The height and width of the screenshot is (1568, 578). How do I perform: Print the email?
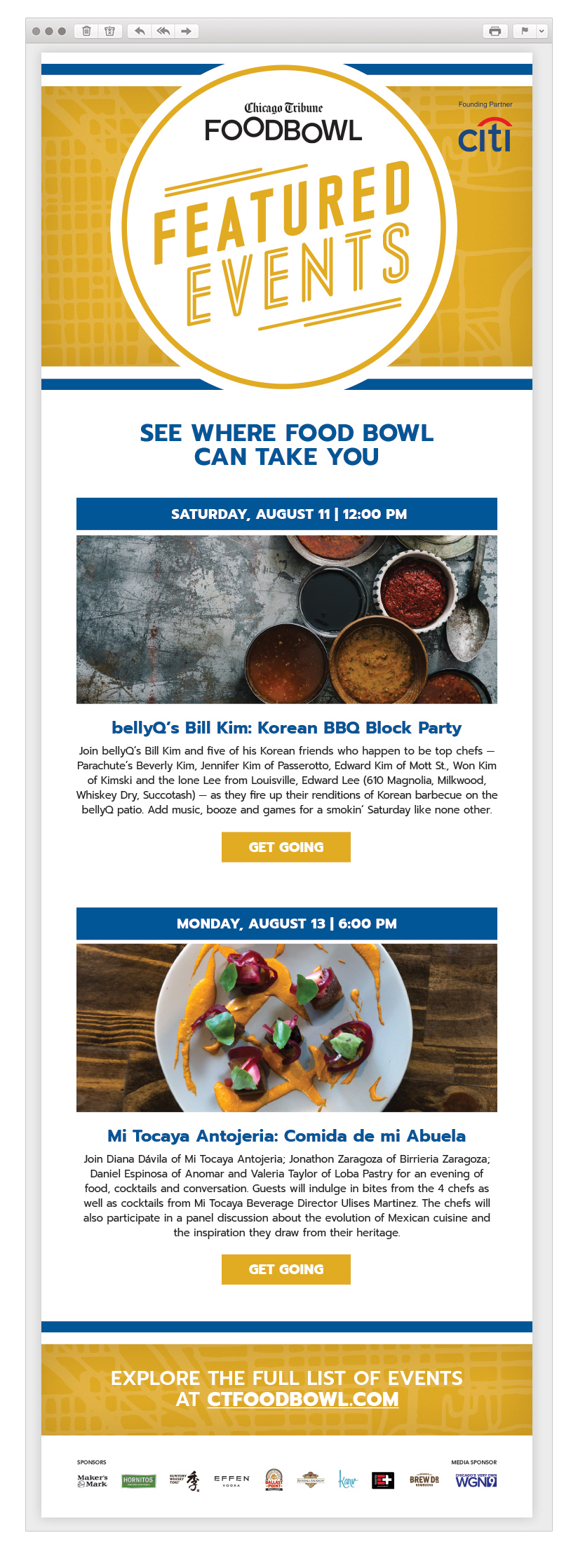pyautogui.click(x=495, y=31)
